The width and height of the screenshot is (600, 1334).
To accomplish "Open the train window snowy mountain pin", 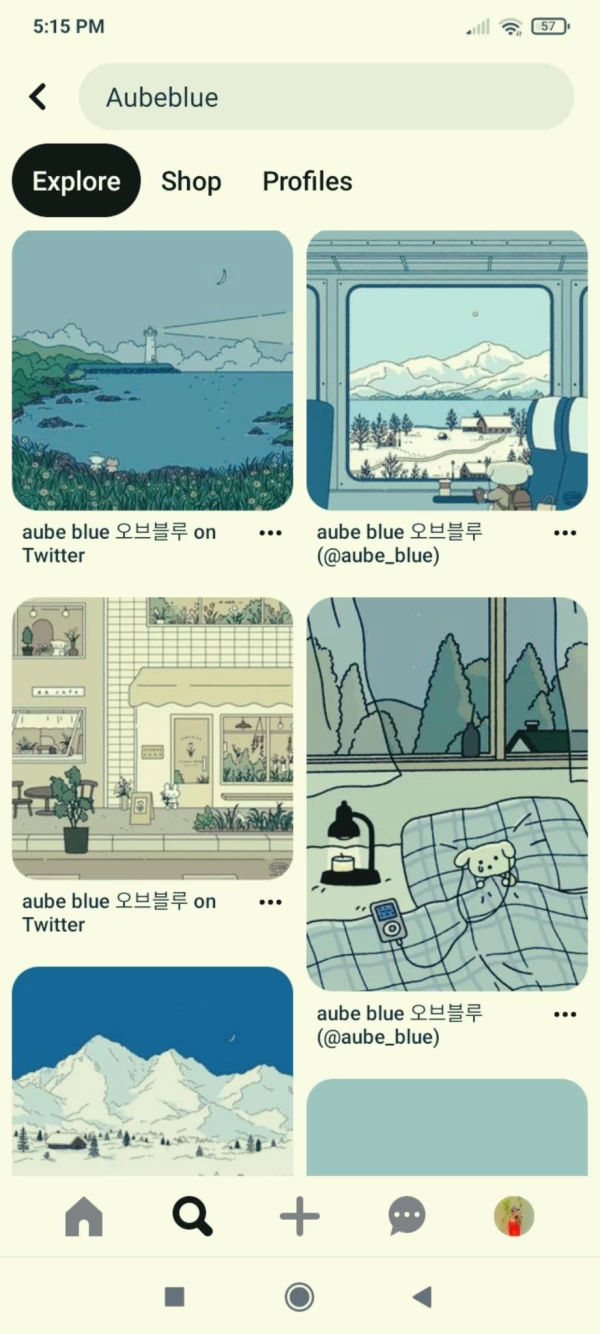I will [447, 370].
